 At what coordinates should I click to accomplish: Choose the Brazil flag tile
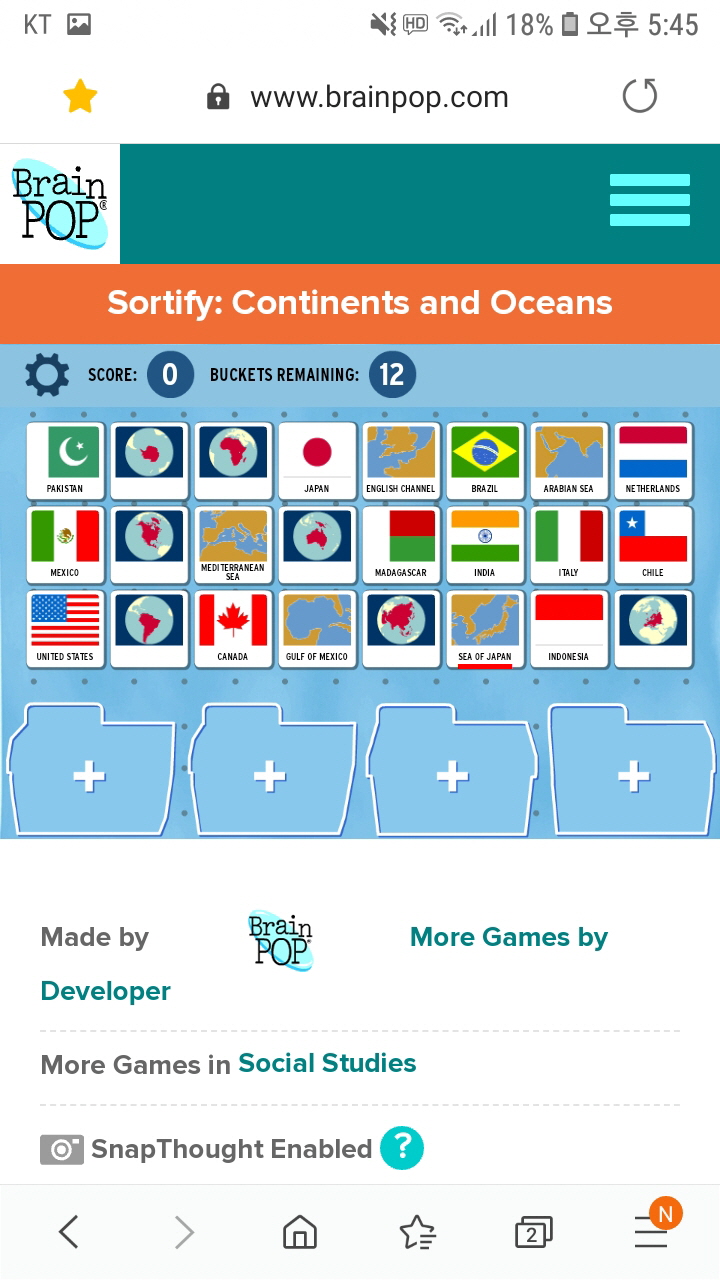484,460
